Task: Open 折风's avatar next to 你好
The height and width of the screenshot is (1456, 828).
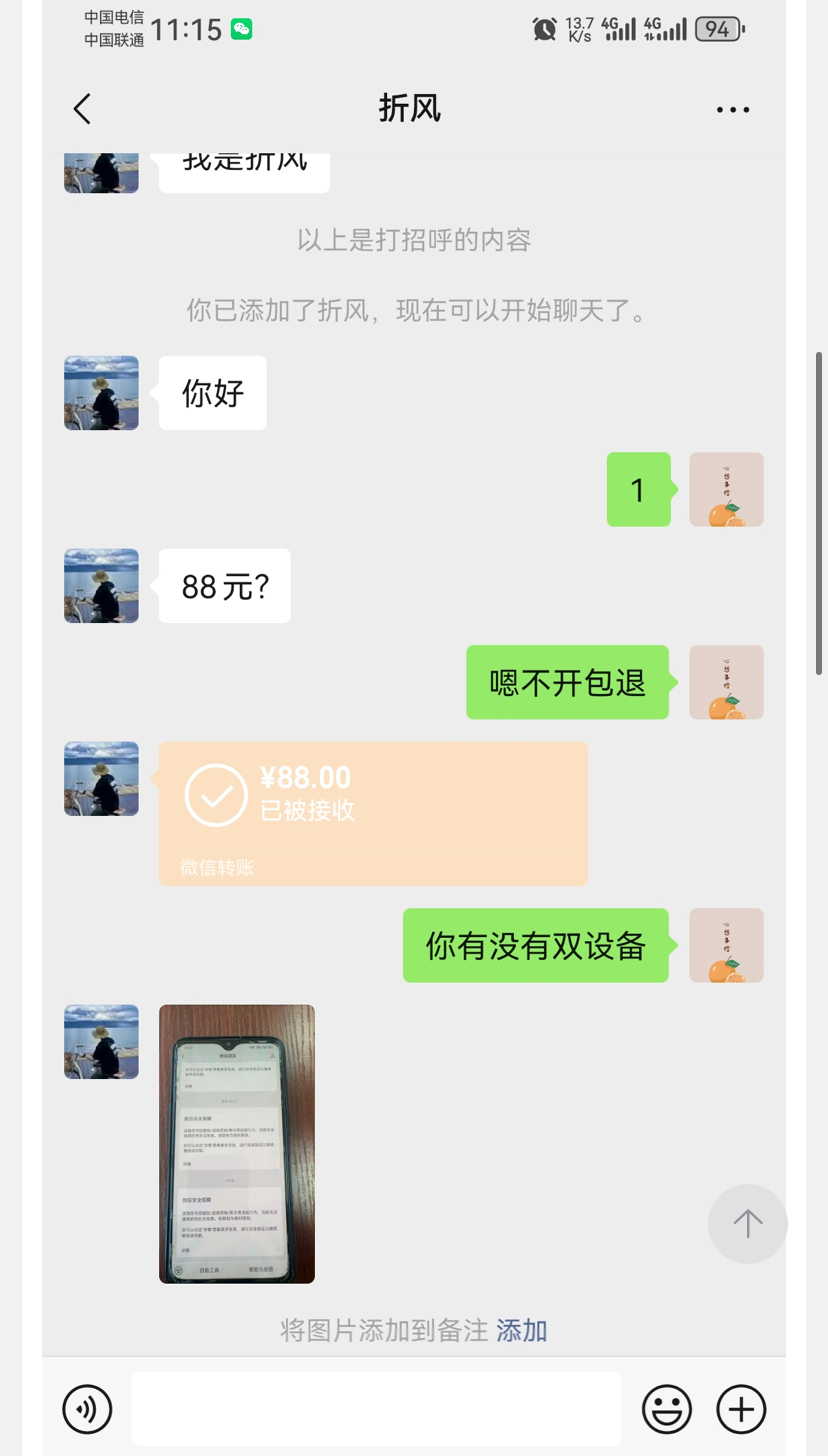Action: point(101,393)
